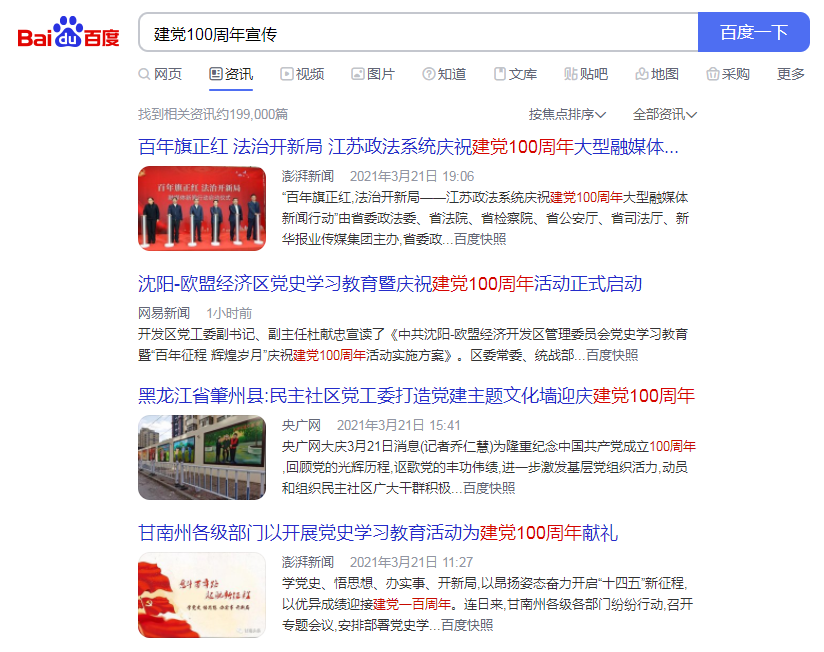Tap the thumbnail of the 江苏政法系统 article

tap(202, 209)
